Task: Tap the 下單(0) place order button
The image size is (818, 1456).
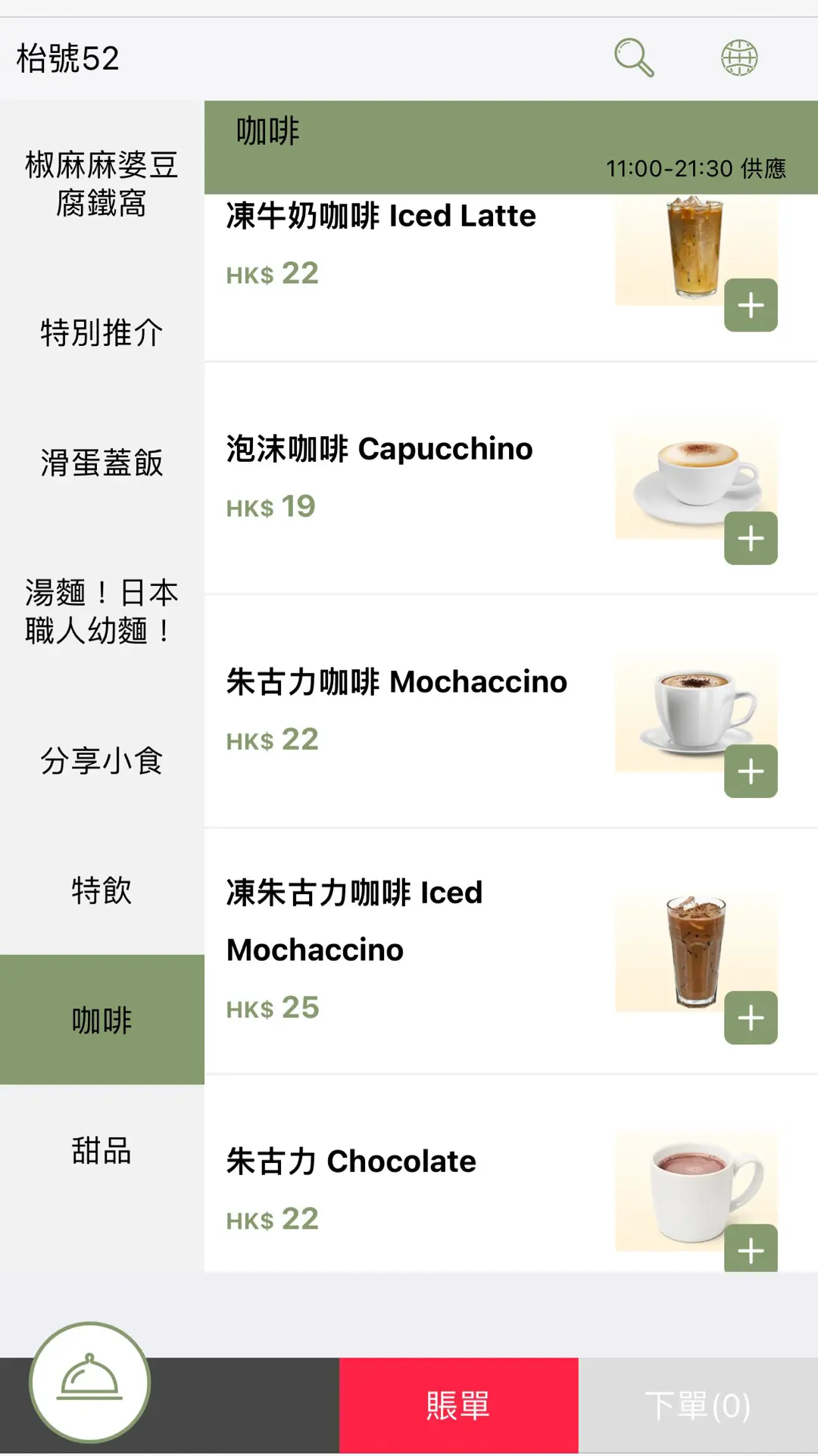Action: coord(698,1405)
